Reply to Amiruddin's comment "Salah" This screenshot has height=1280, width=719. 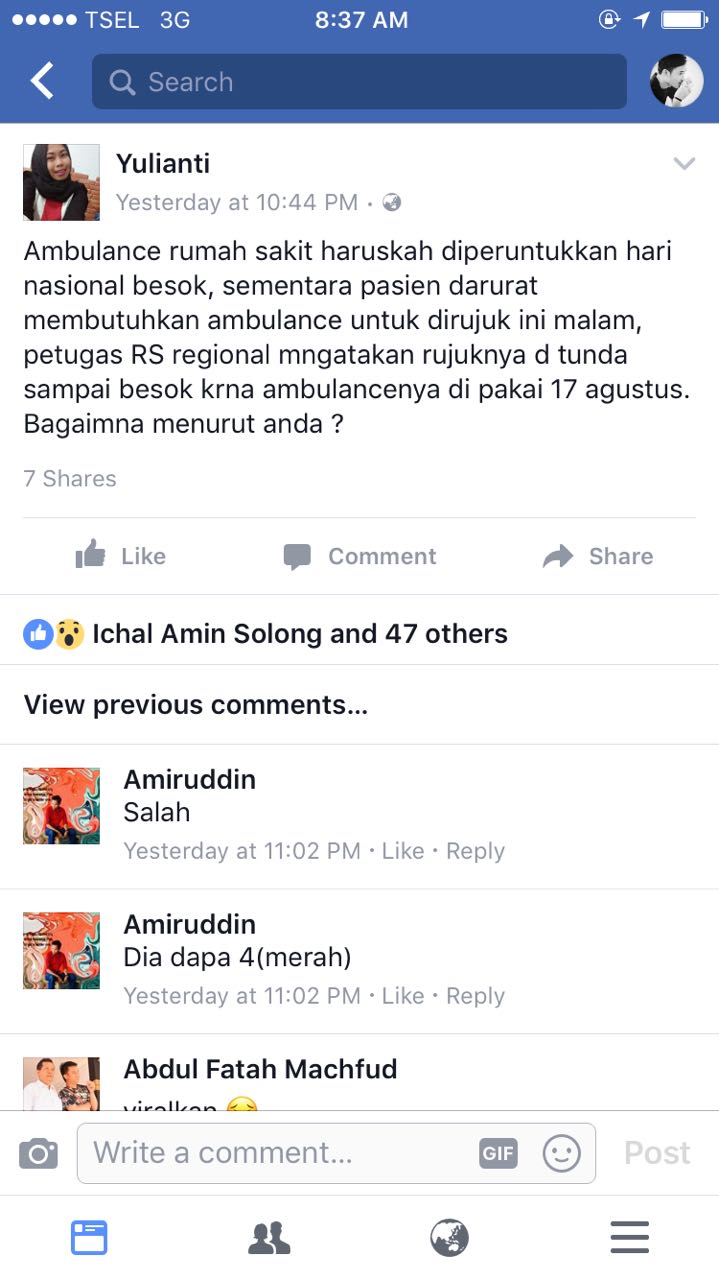(475, 851)
